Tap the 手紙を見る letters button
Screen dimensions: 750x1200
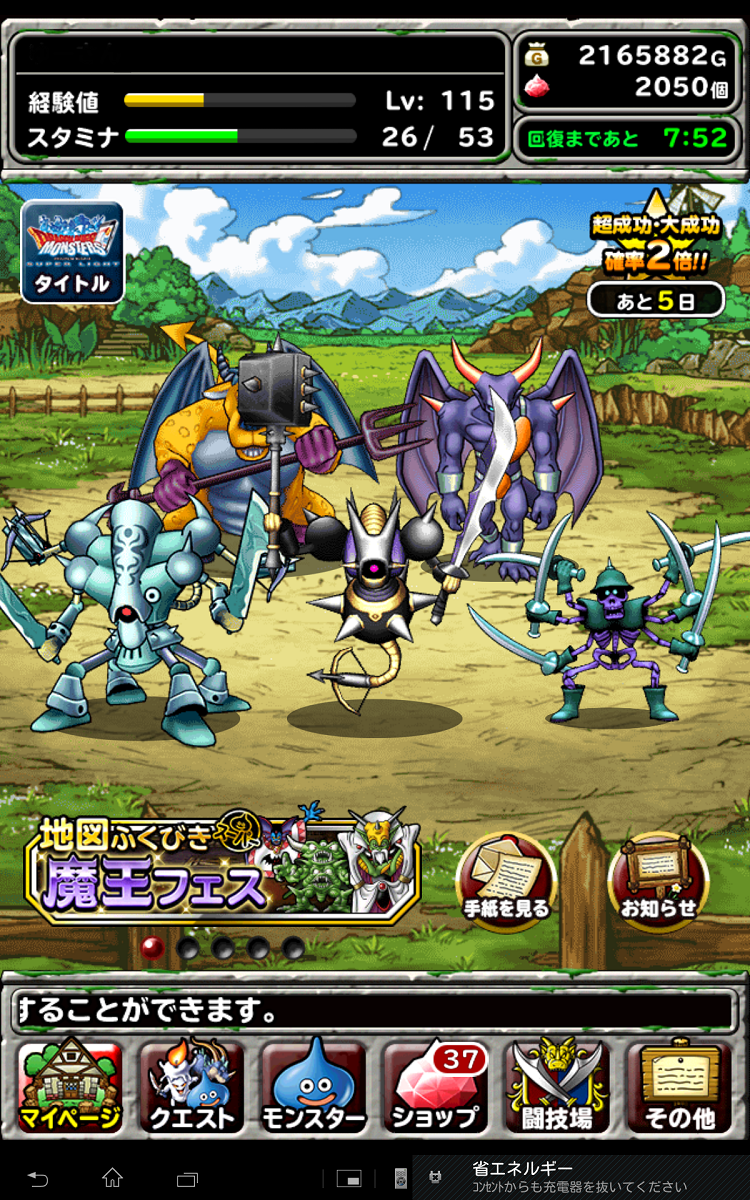[506, 879]
